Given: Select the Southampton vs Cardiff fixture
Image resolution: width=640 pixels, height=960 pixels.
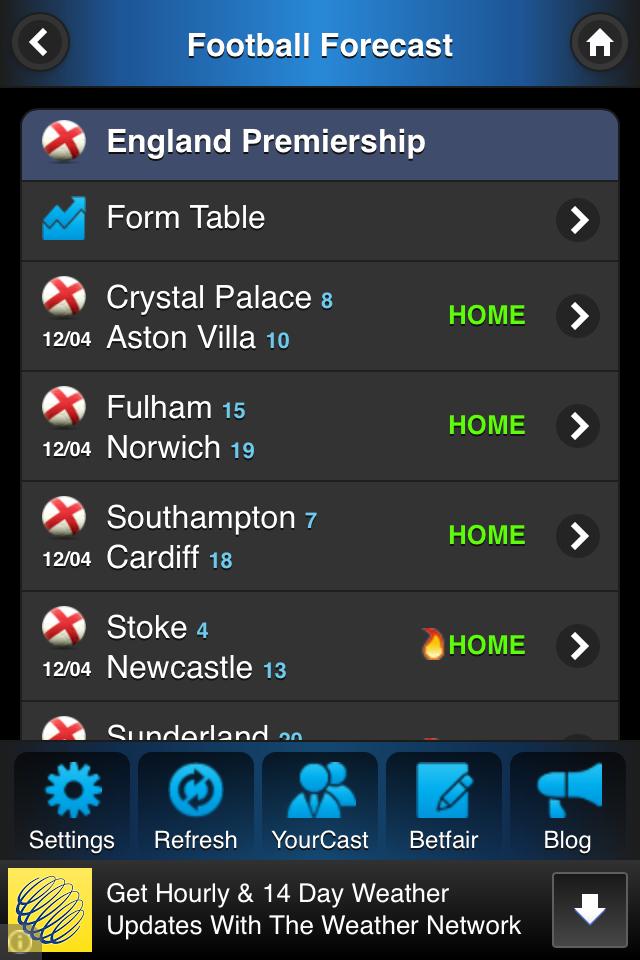Looking at the screenshot, I should [x=320, y=536].
